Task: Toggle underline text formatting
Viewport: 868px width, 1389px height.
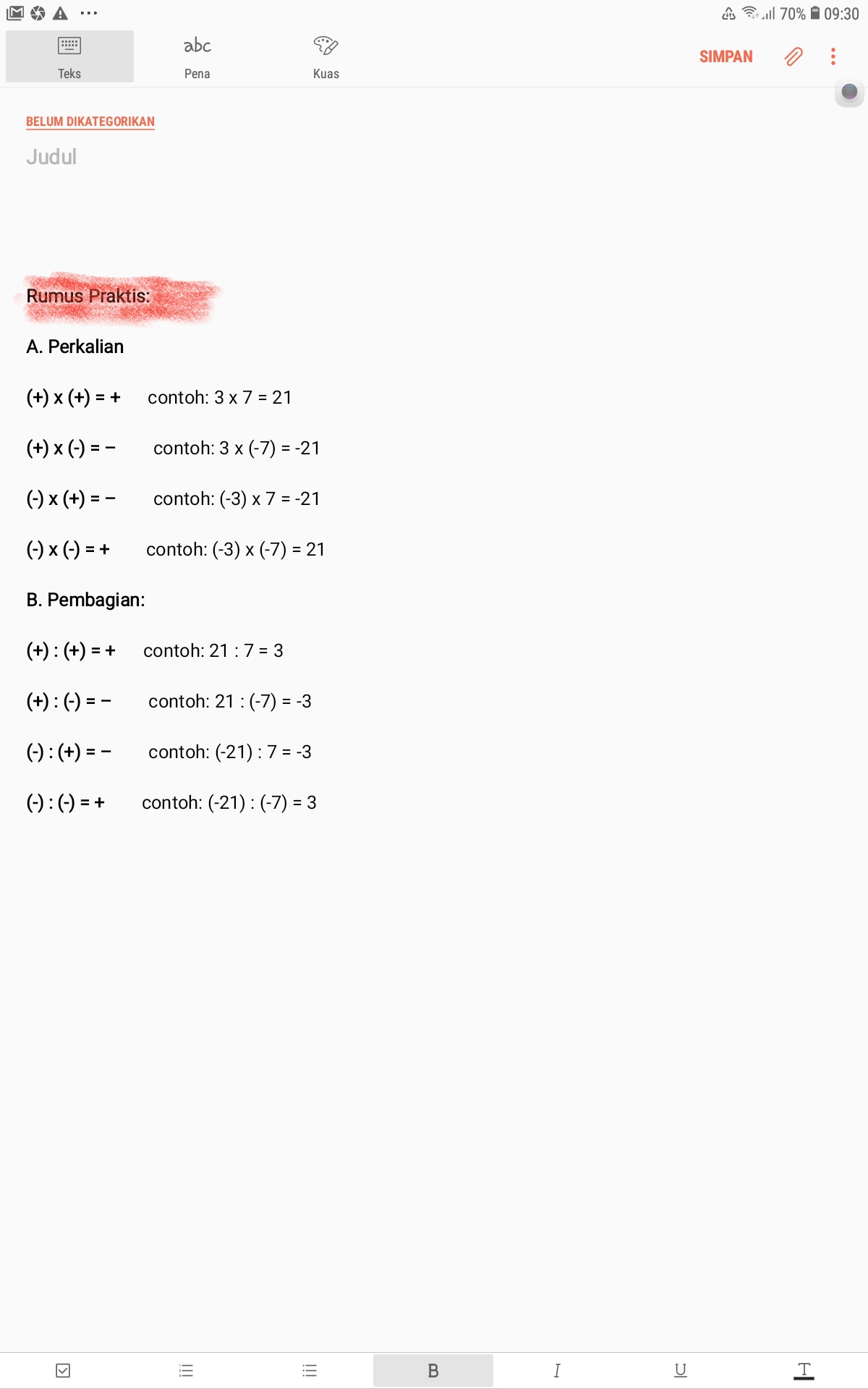Action: [x=680, y=1370]
